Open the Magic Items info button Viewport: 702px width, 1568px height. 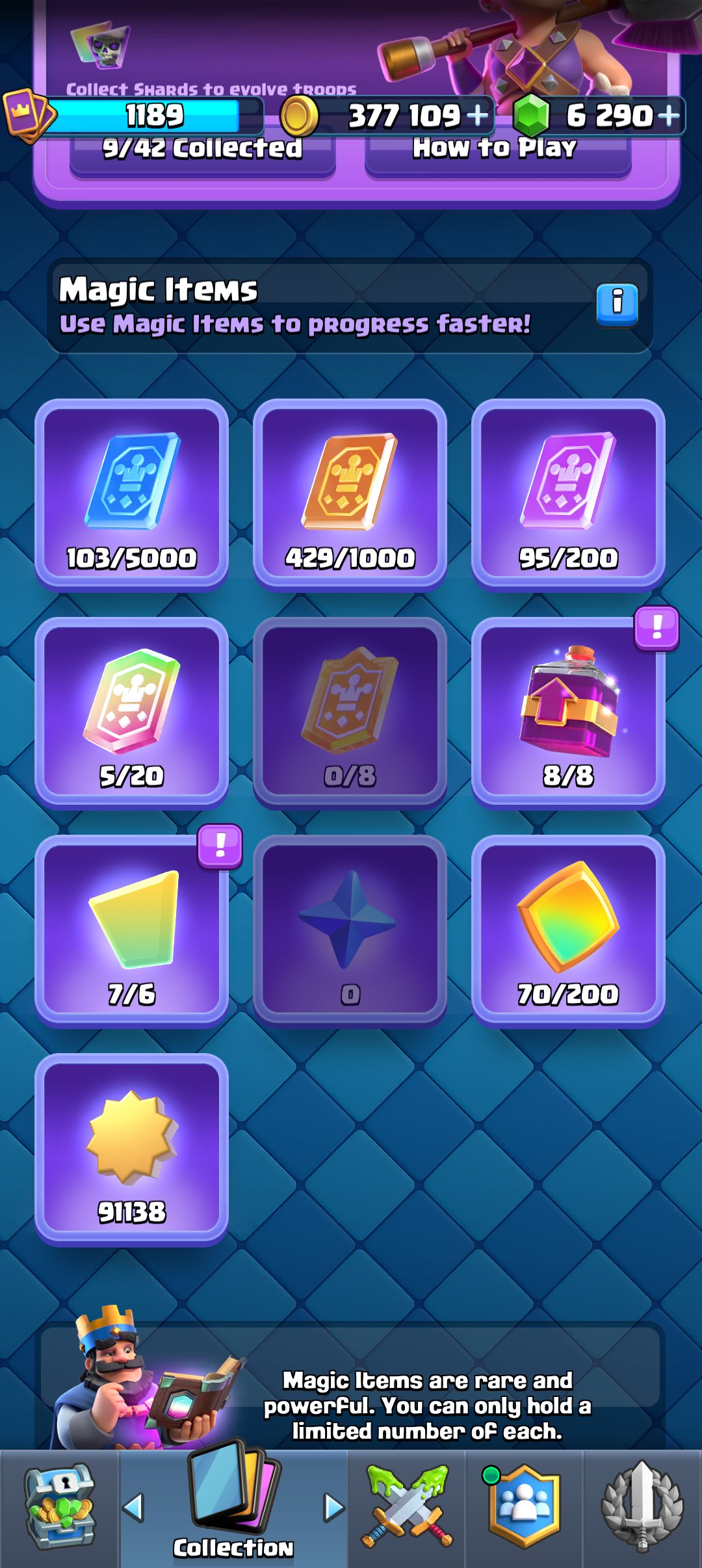617,304
